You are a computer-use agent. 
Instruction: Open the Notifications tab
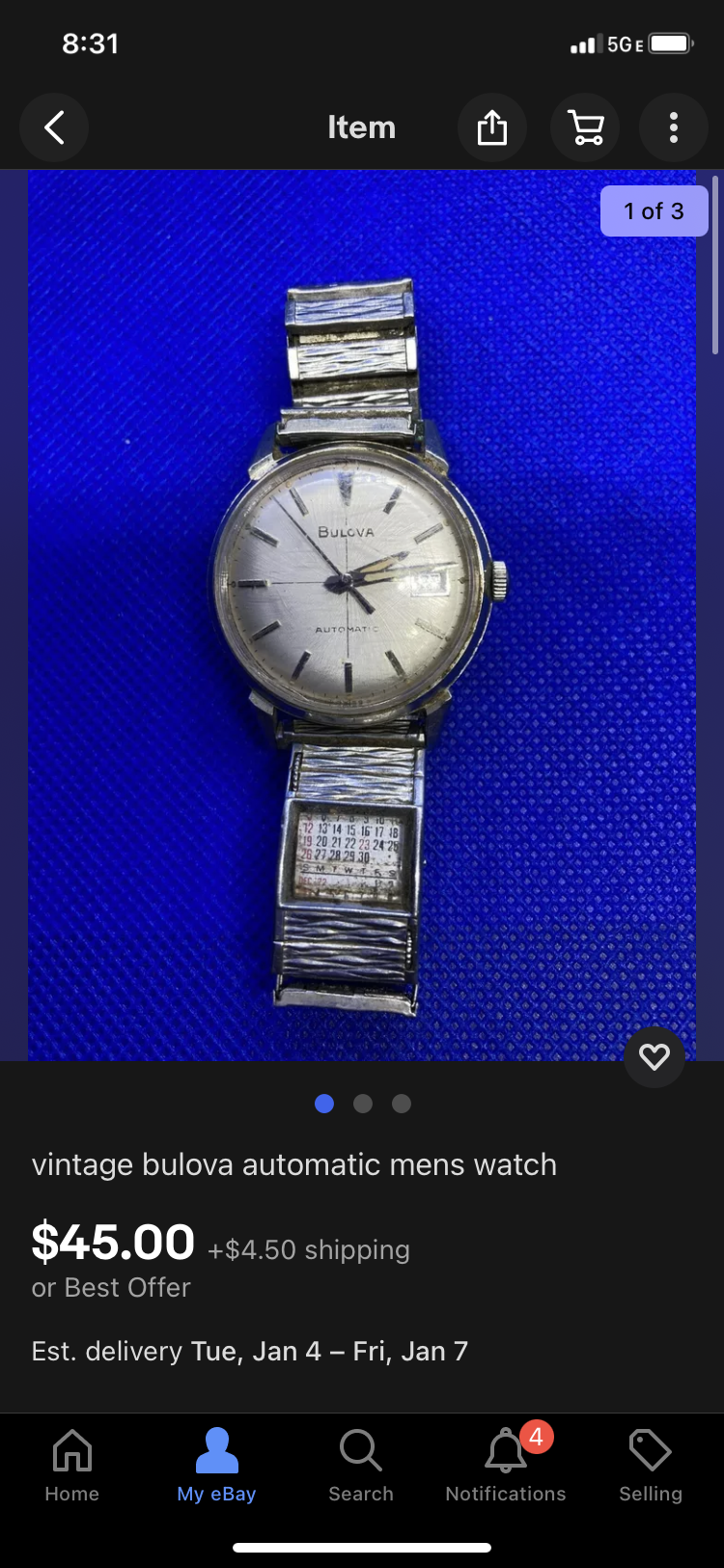(506, 1465)
